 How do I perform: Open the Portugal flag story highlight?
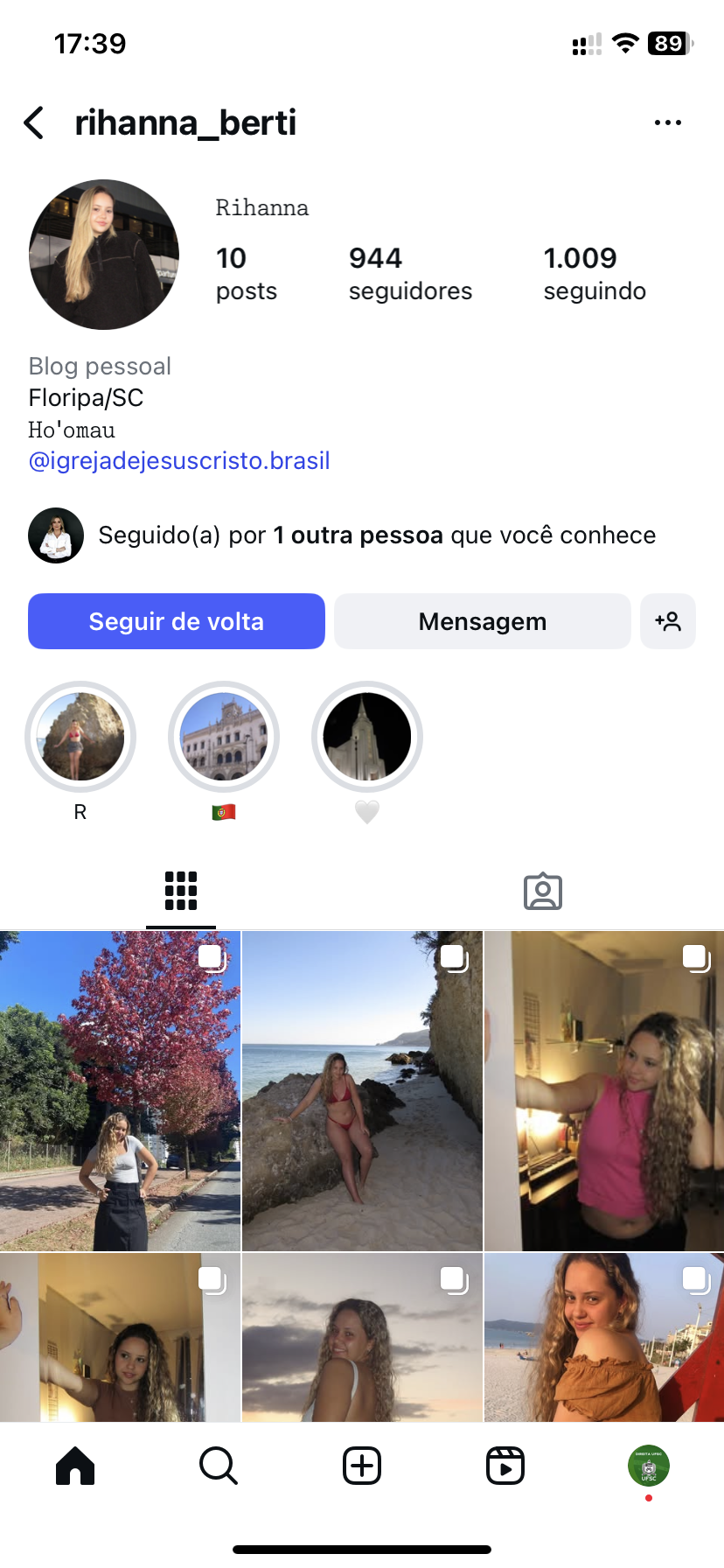tap(224, 737)
